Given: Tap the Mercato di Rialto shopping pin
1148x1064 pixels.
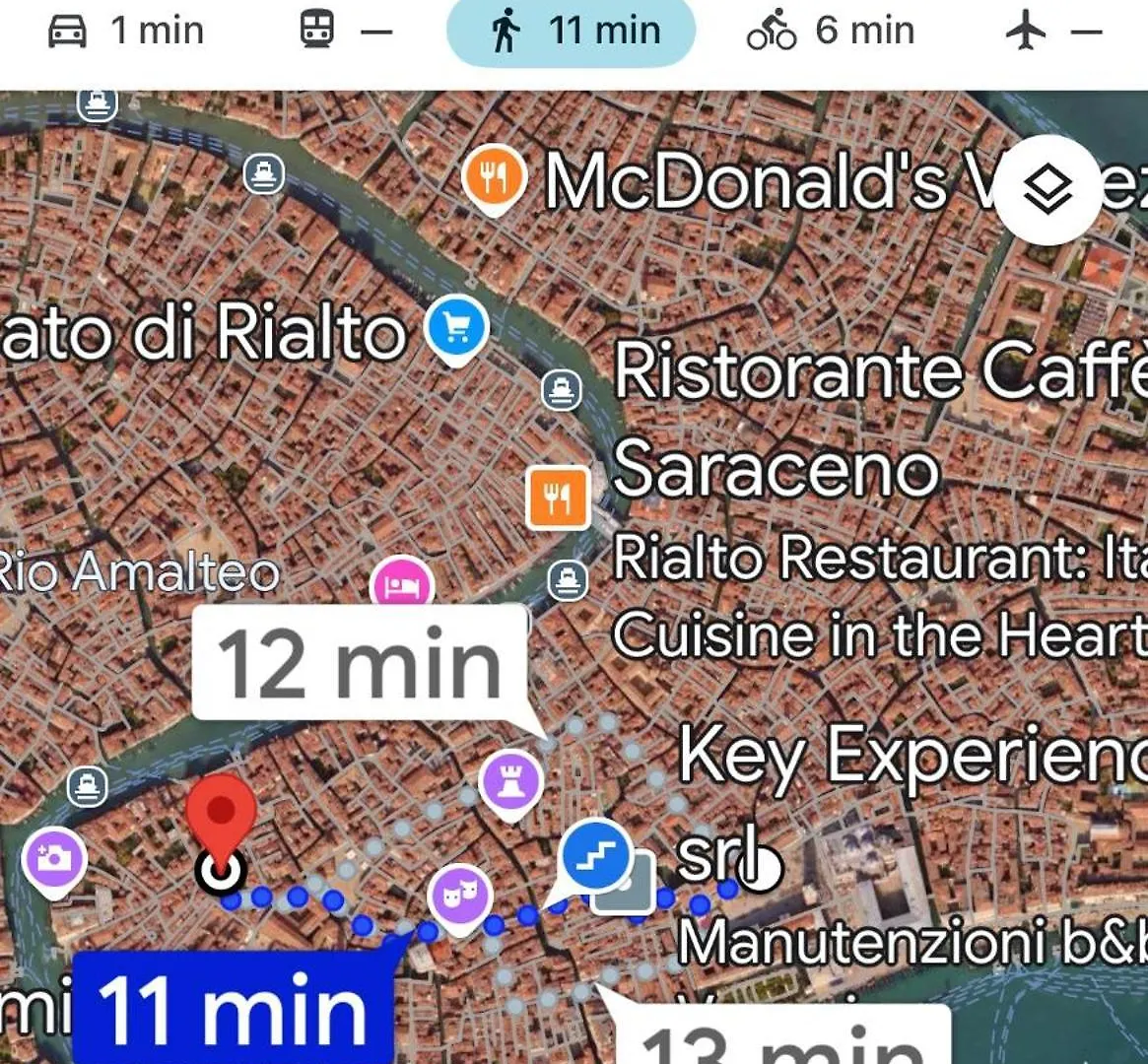Looking at the screenshot, I should pyautogui.click(x=457, y=328).
